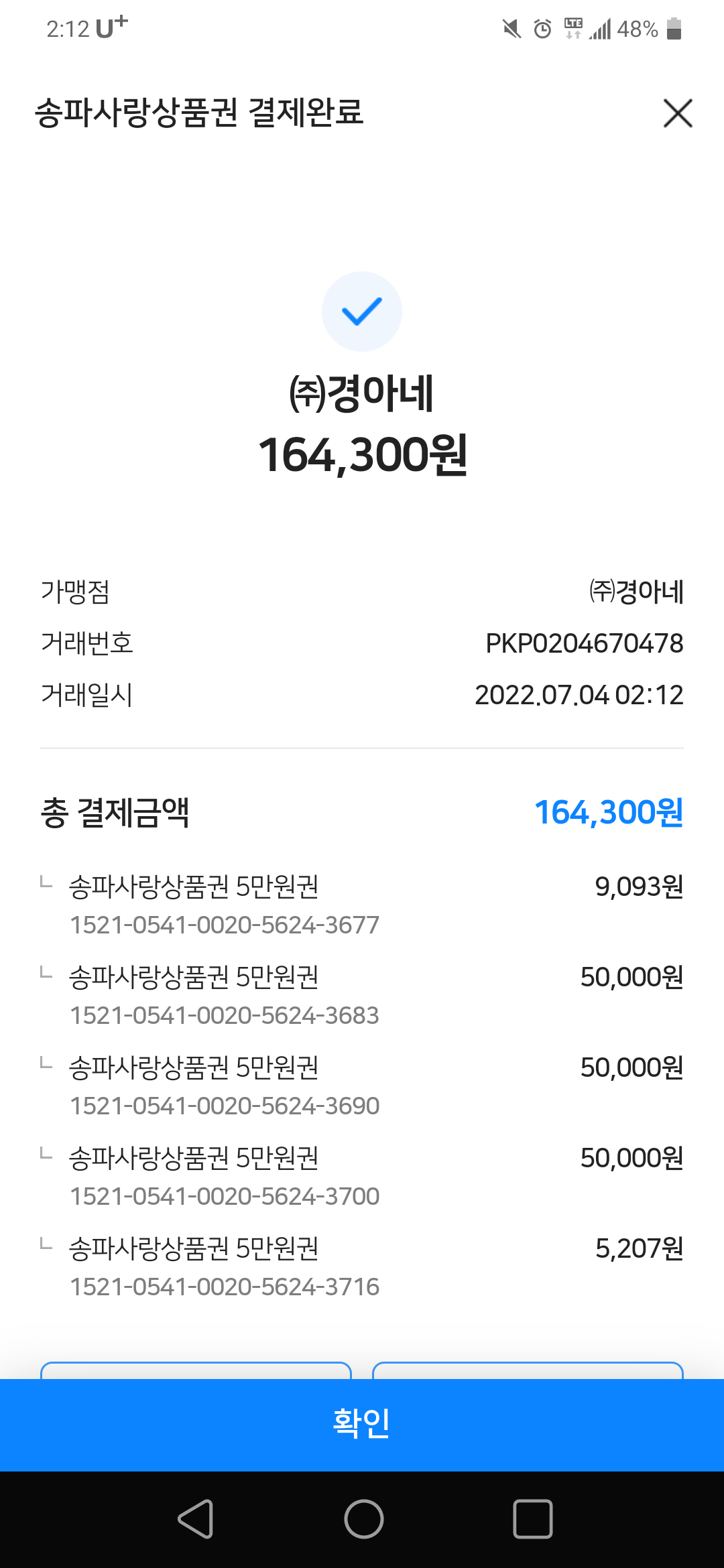Open recent apps with the square button
Image resolution: width=724 pixels, height=1568 pixels.
[x=533, y=1519]
